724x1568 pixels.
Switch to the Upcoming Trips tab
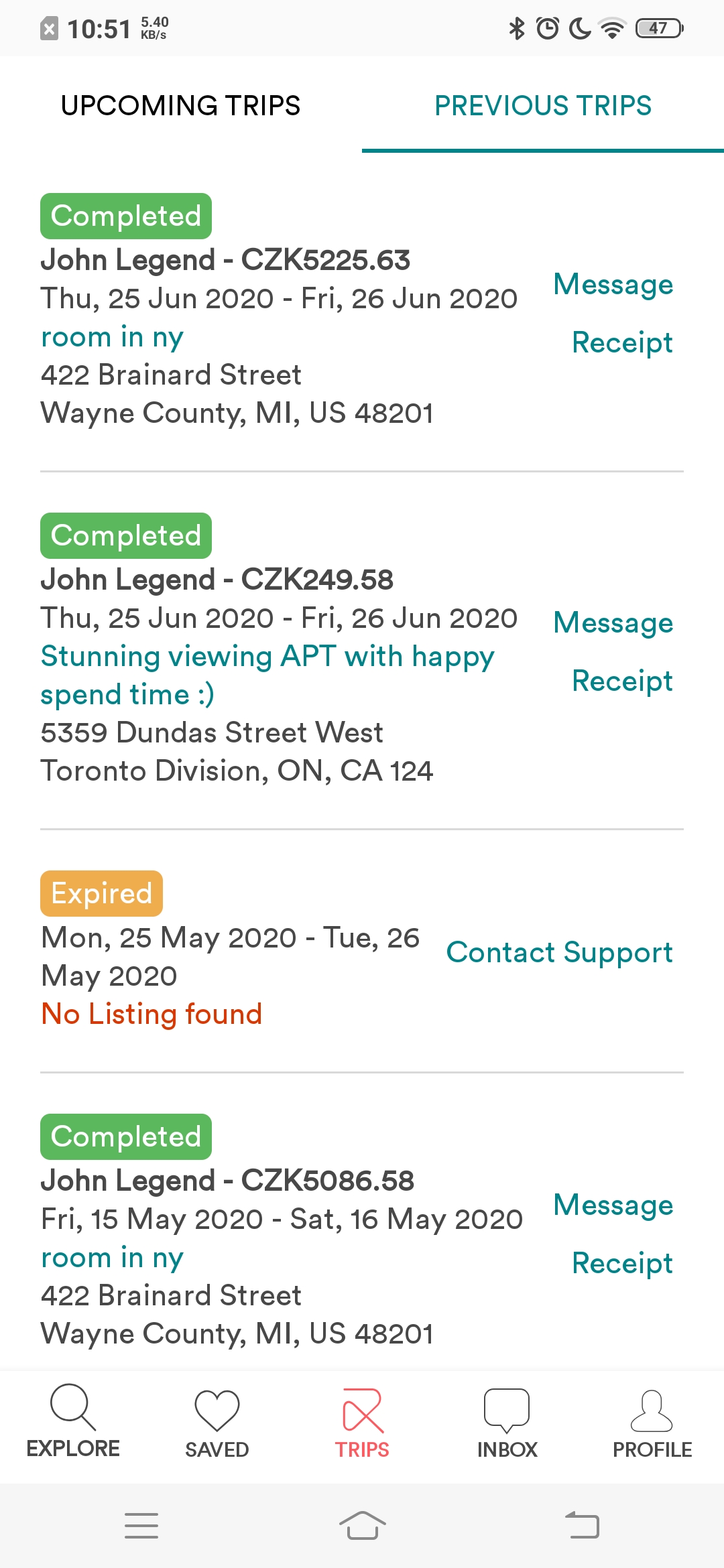pos(180,106)
